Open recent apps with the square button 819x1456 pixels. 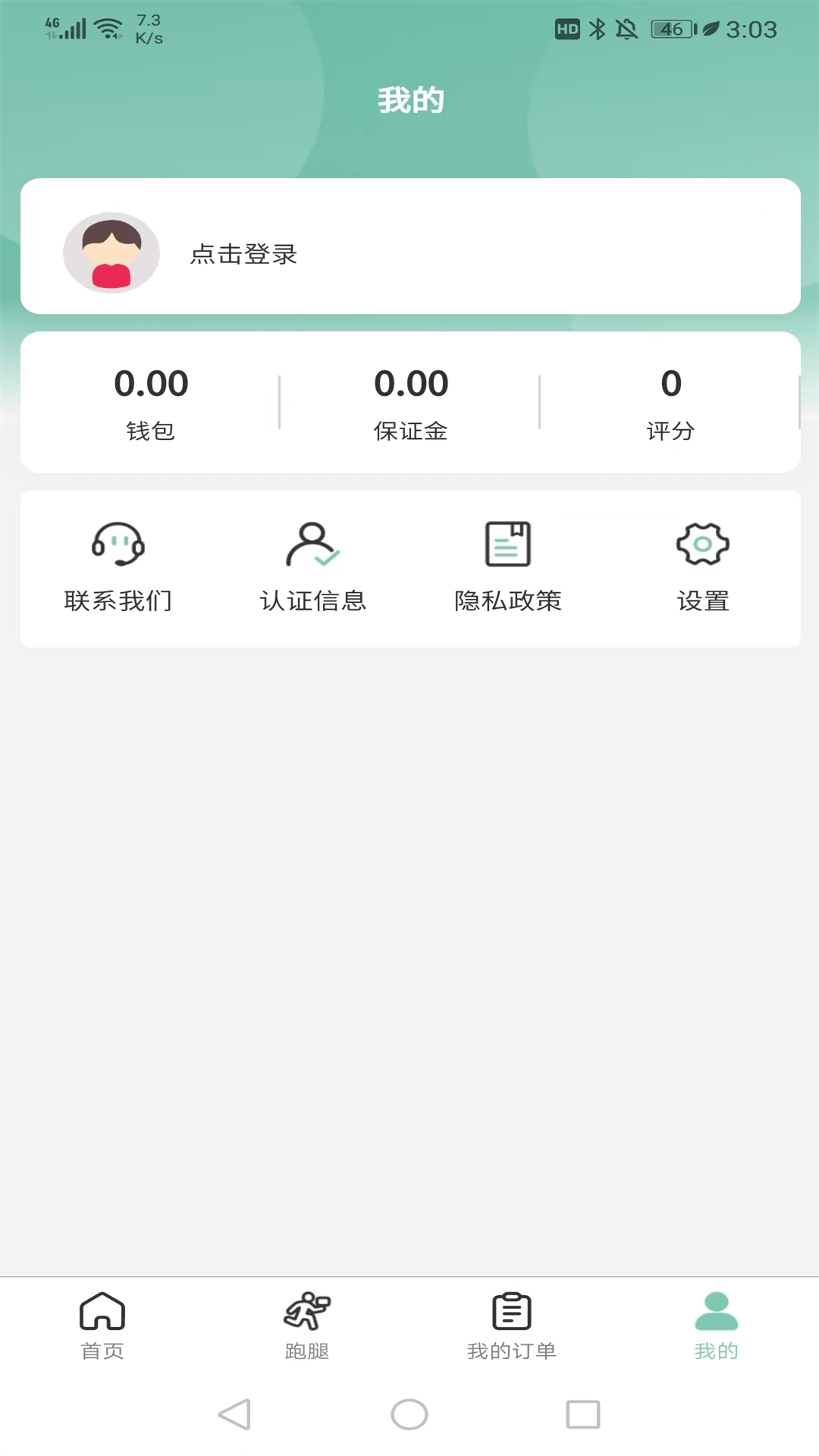(x=583, y=1414)
